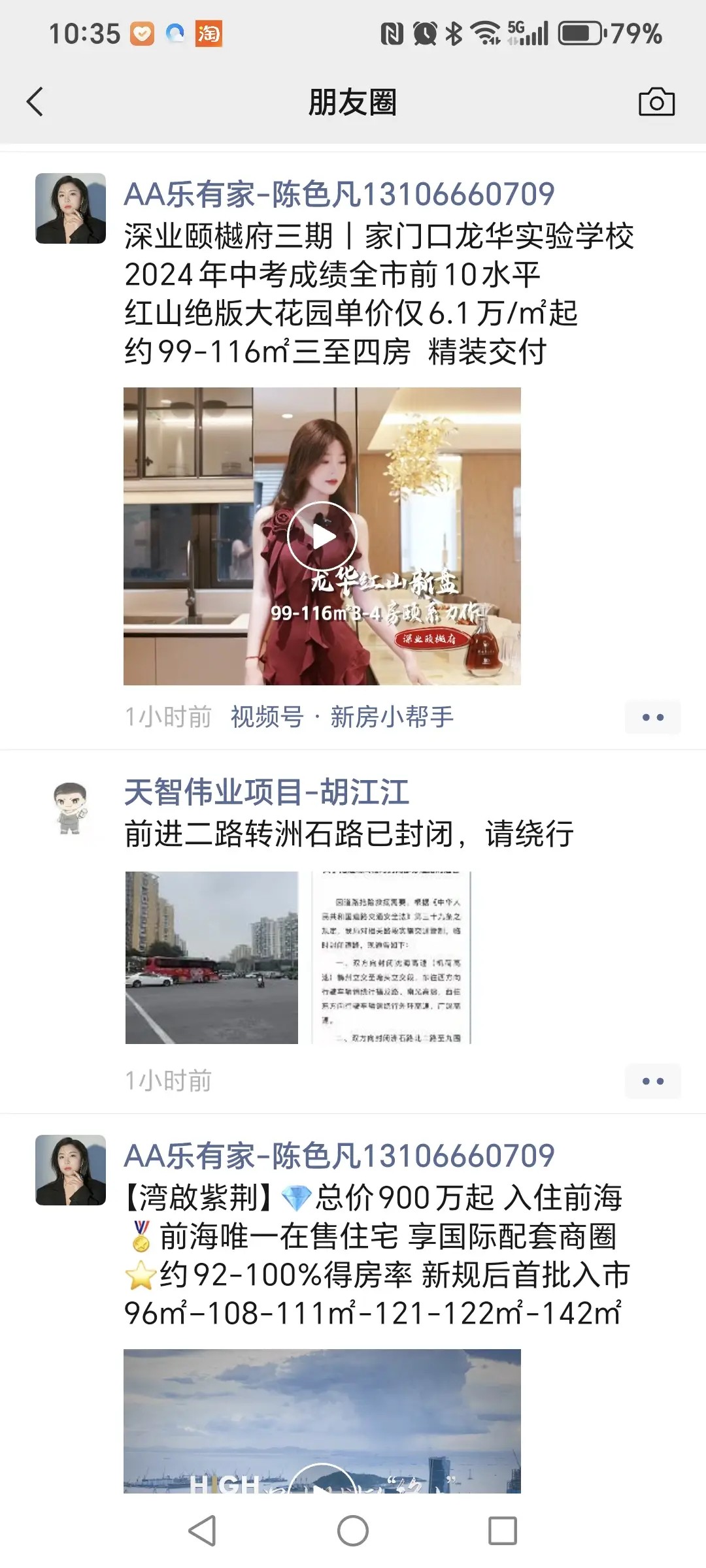Viewport: 706px width, 1568px height.
Task: Open AA乐有家-陈色凡 avatar on 湾啟紫荆 post
Action: pos(71,1170)
